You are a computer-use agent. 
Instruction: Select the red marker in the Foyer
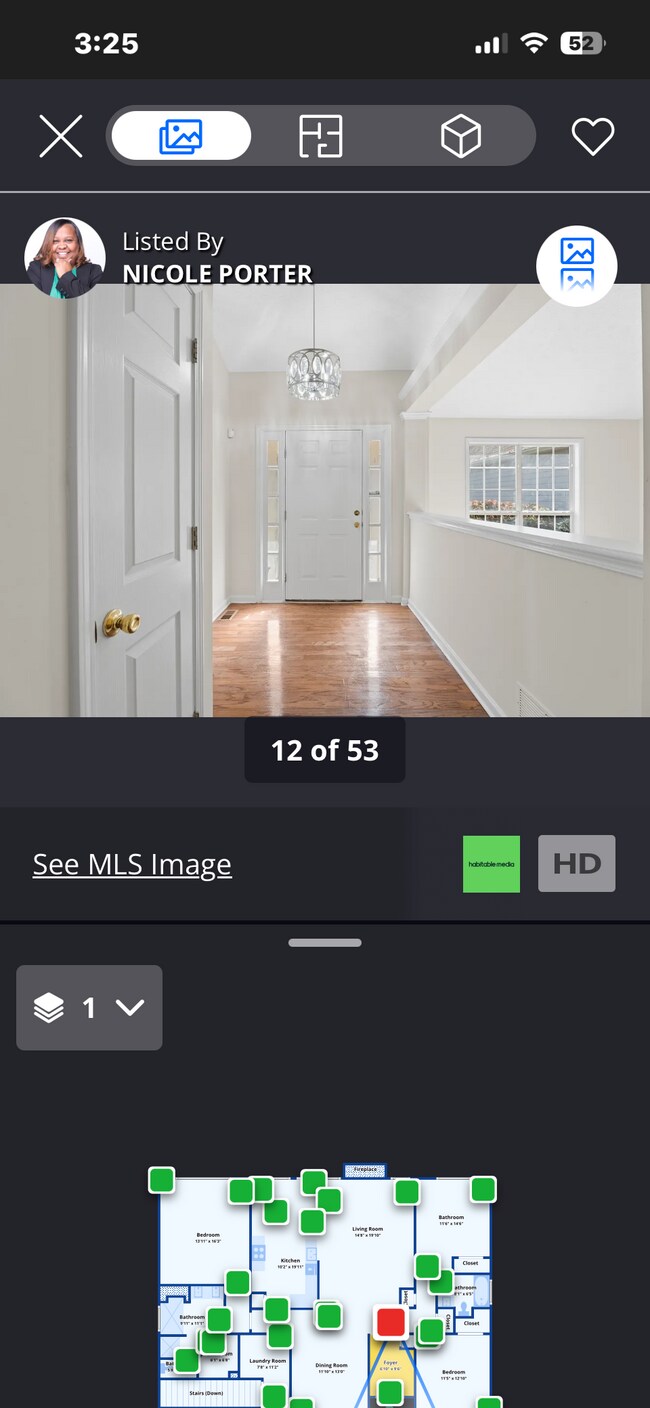tap(390, 1321)
